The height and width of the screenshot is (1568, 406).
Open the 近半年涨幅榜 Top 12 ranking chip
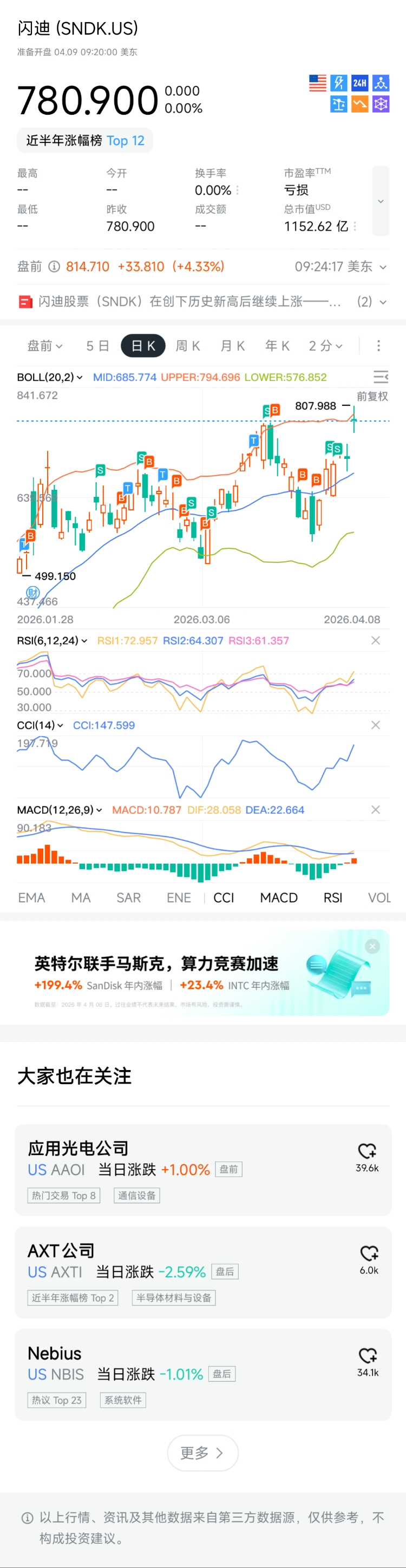click(85, 141)
